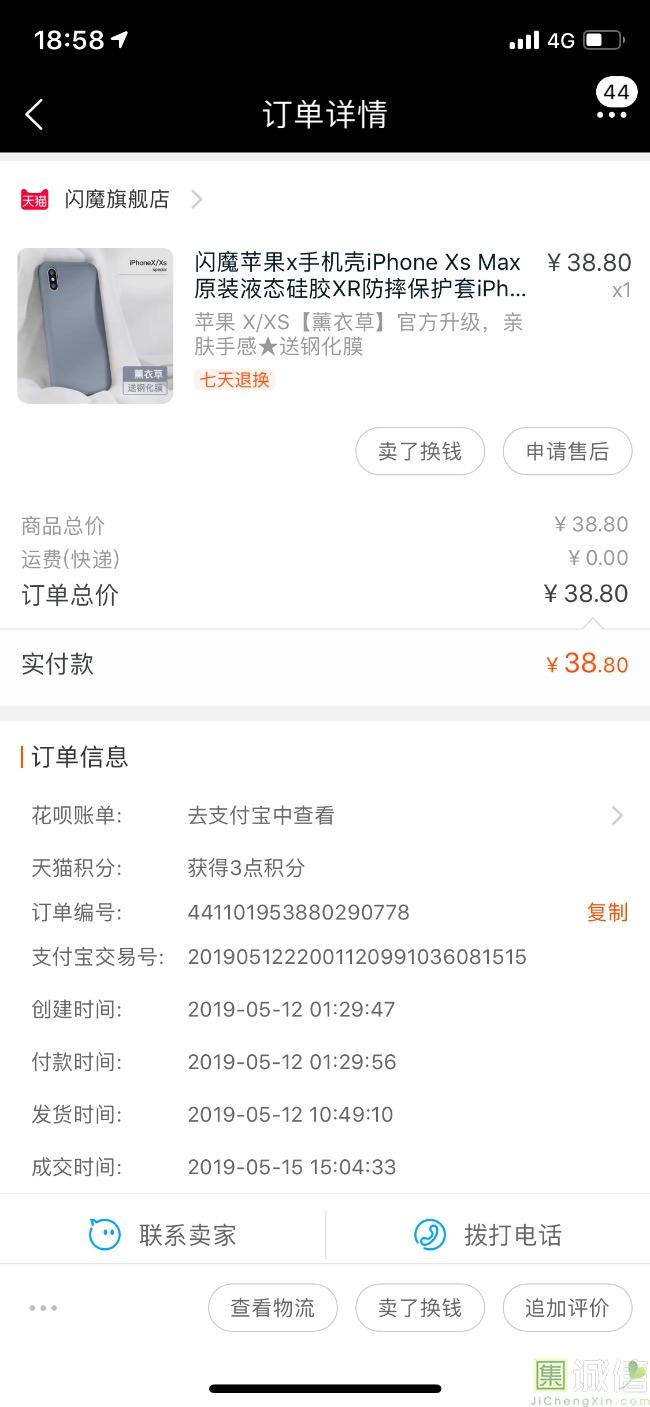This screenshot has height=1407, width=650.
Task: Open the top-right more options menu
Action: pyautogui.click(x=611, y=115)
